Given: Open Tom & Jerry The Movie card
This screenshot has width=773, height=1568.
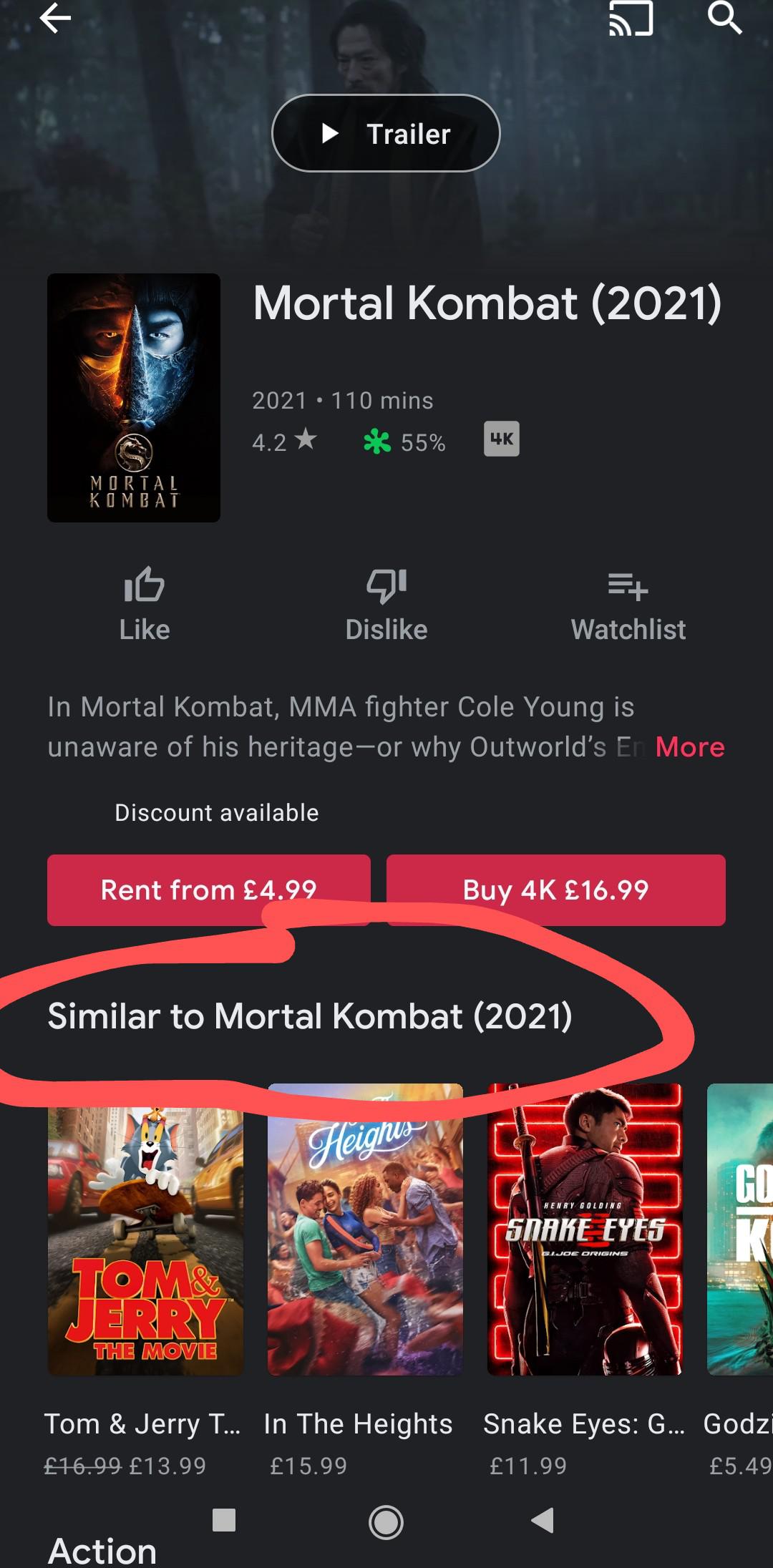Looking at the screenshot, I should click(145, 1242).
